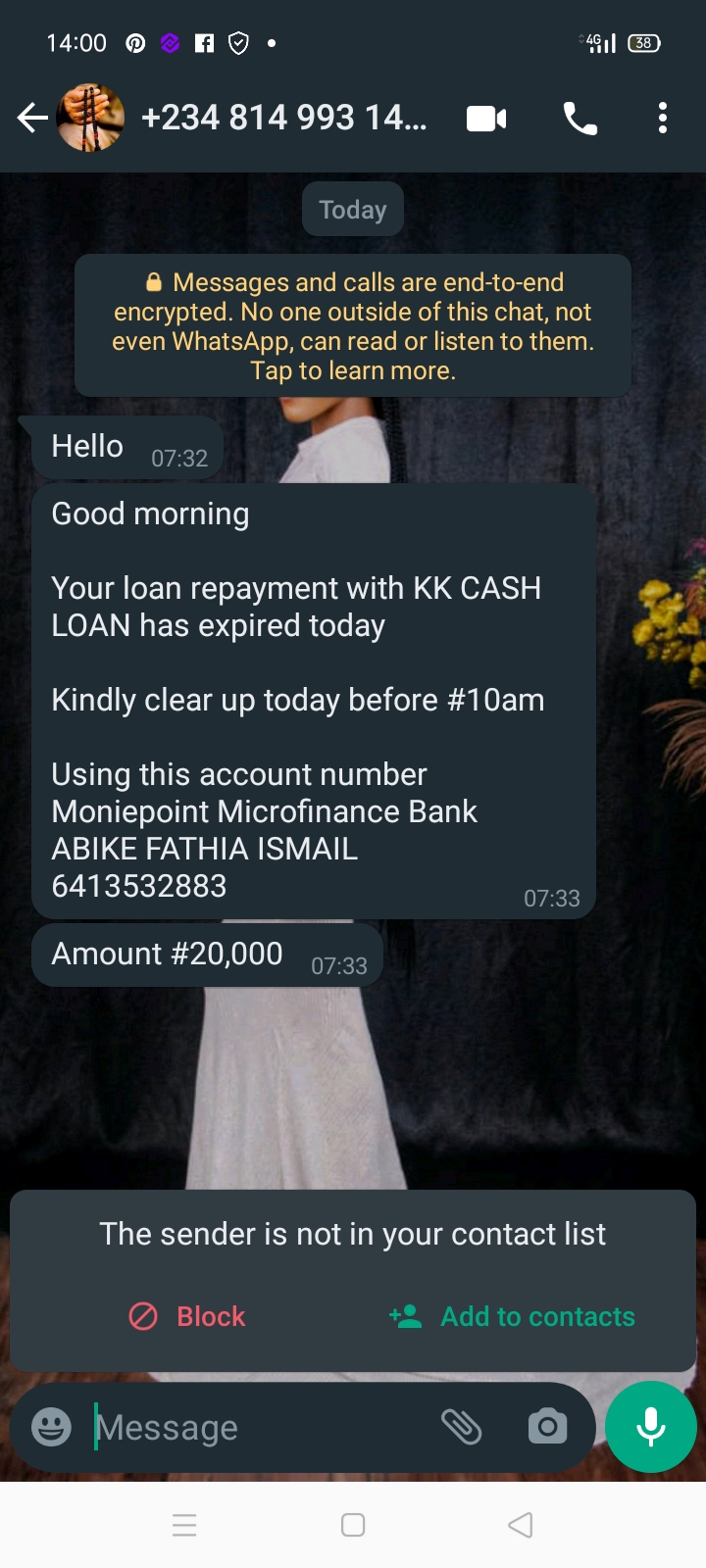
Task: Attach a file with the paperclip
Action: click(461, 1427)
